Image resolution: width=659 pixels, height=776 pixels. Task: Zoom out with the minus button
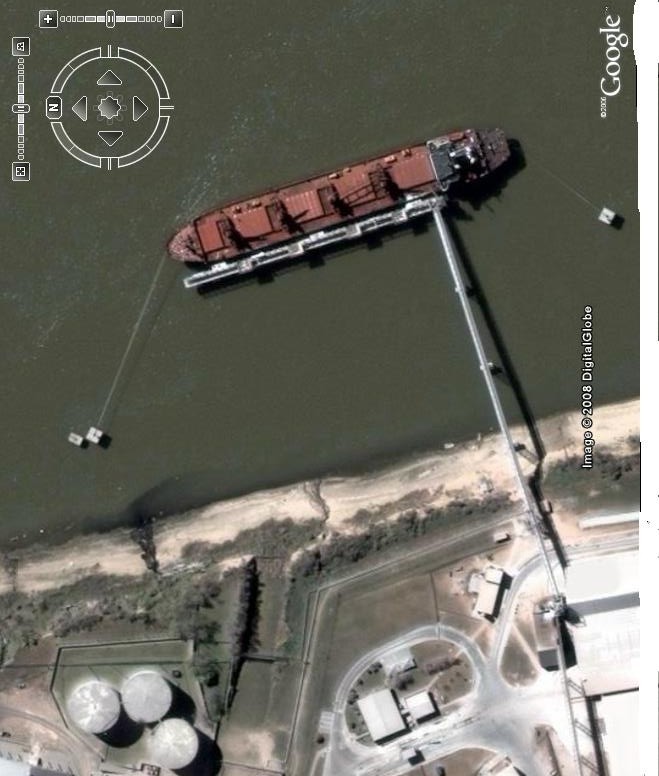[173, 18]
